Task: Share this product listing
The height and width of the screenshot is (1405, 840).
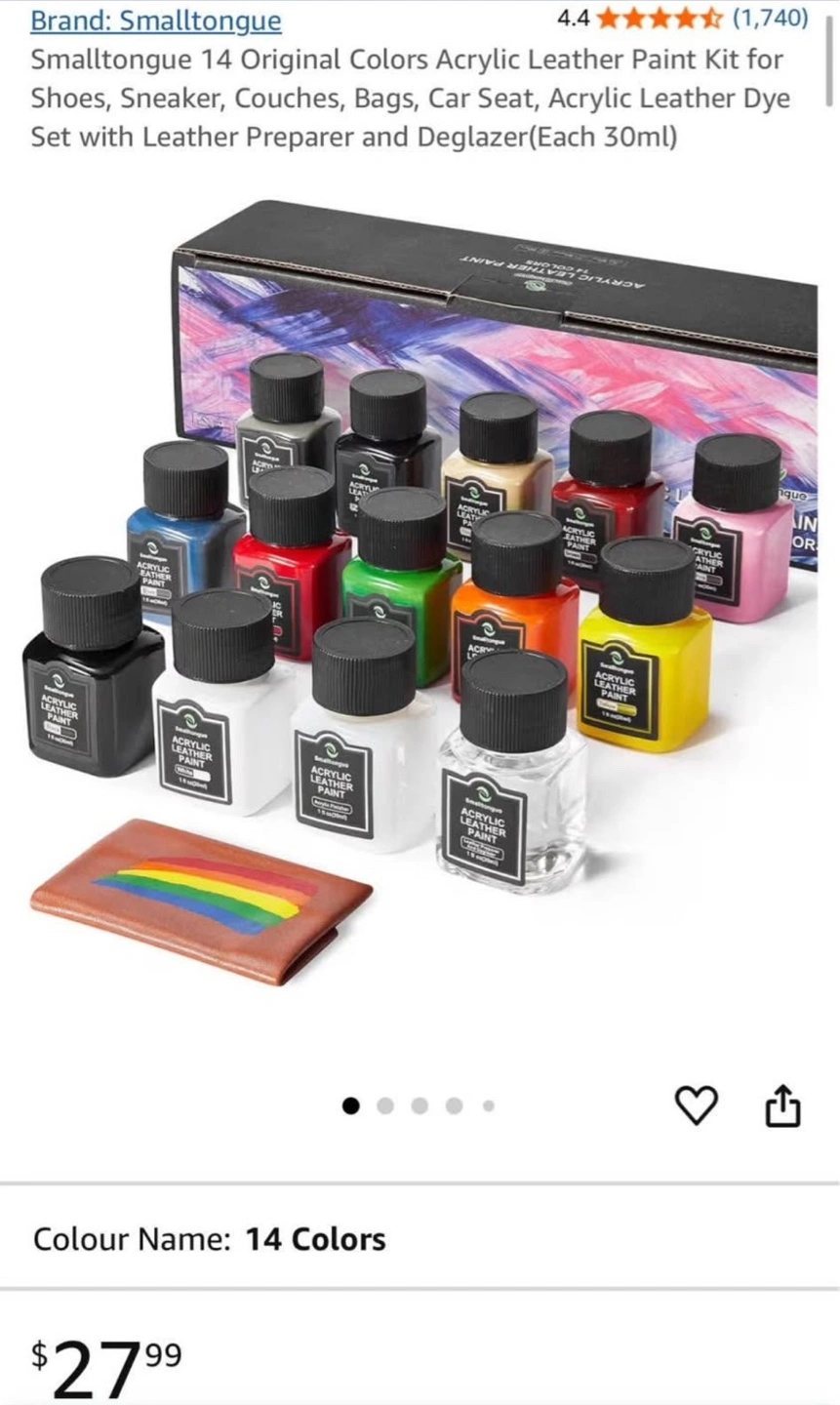Action: click(782, 1106)
